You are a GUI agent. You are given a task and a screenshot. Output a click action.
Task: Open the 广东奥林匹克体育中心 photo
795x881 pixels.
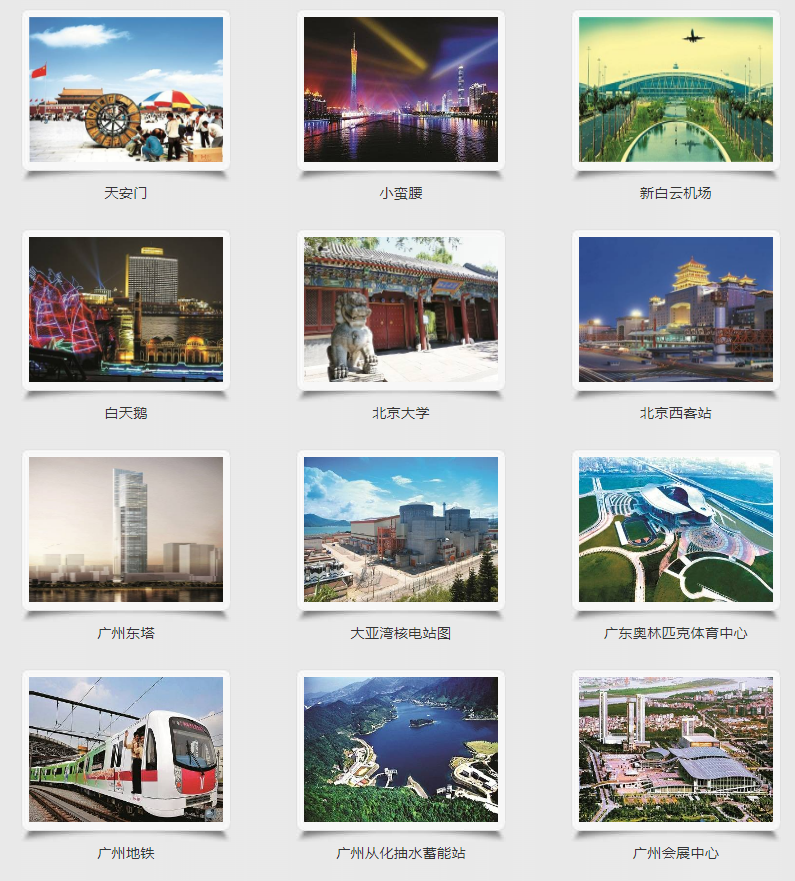click(x=675, y=529)
